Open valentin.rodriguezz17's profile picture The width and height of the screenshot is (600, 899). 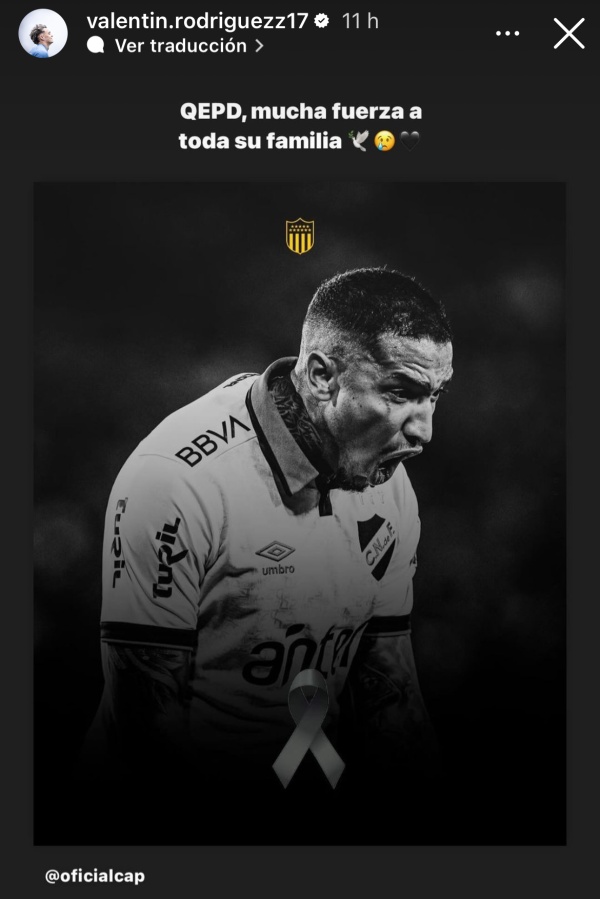(x=43, y=34)
